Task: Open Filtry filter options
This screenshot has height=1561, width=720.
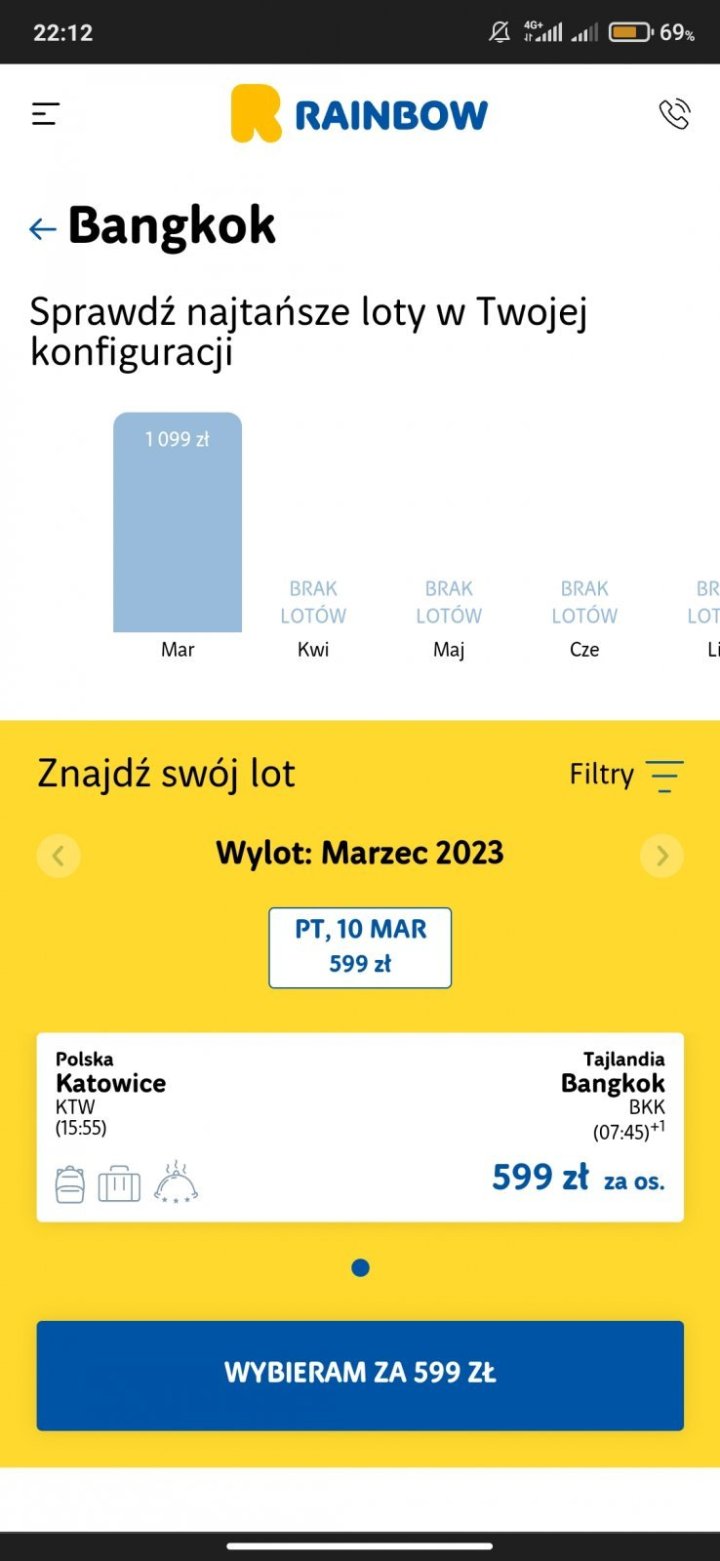Action: point(626,775)
